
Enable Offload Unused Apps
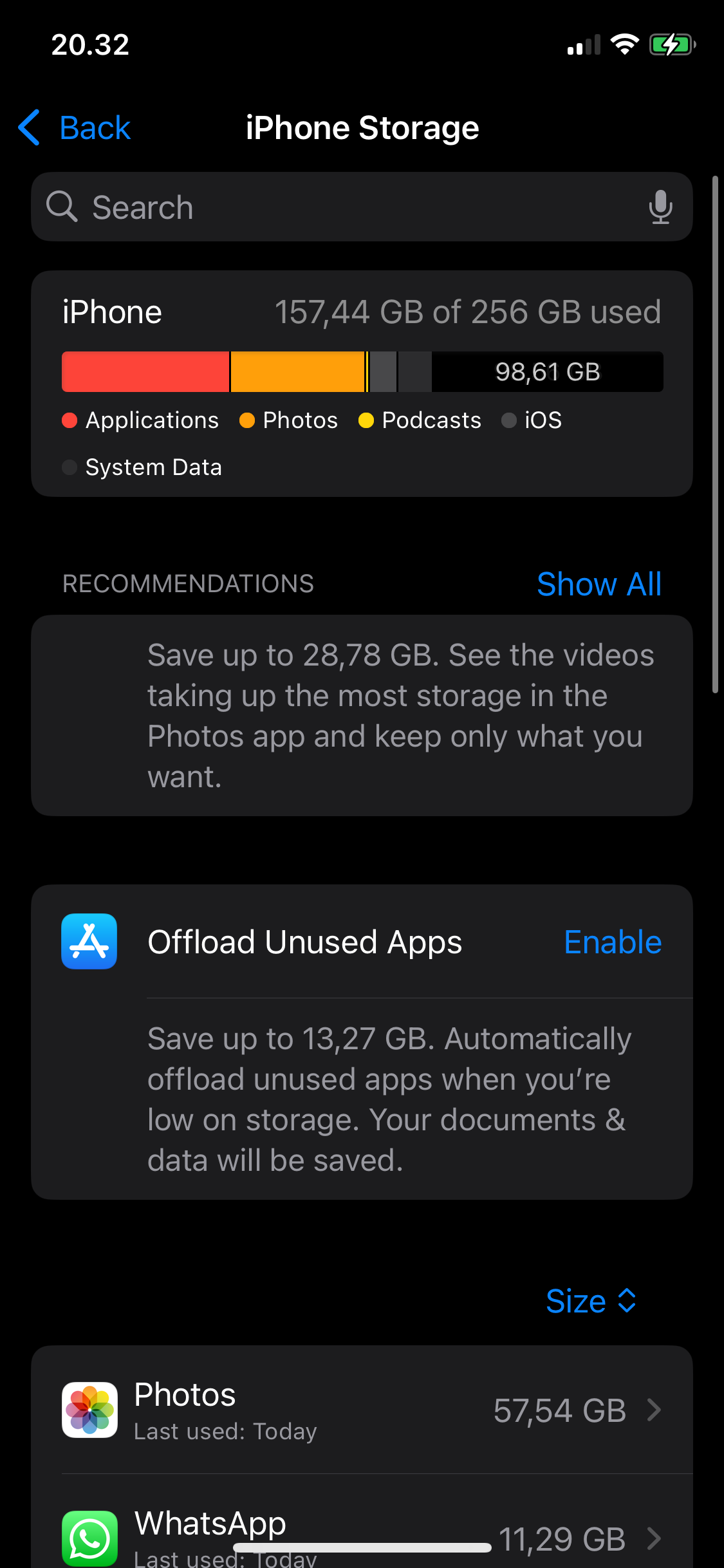click(x=612, y=942)
